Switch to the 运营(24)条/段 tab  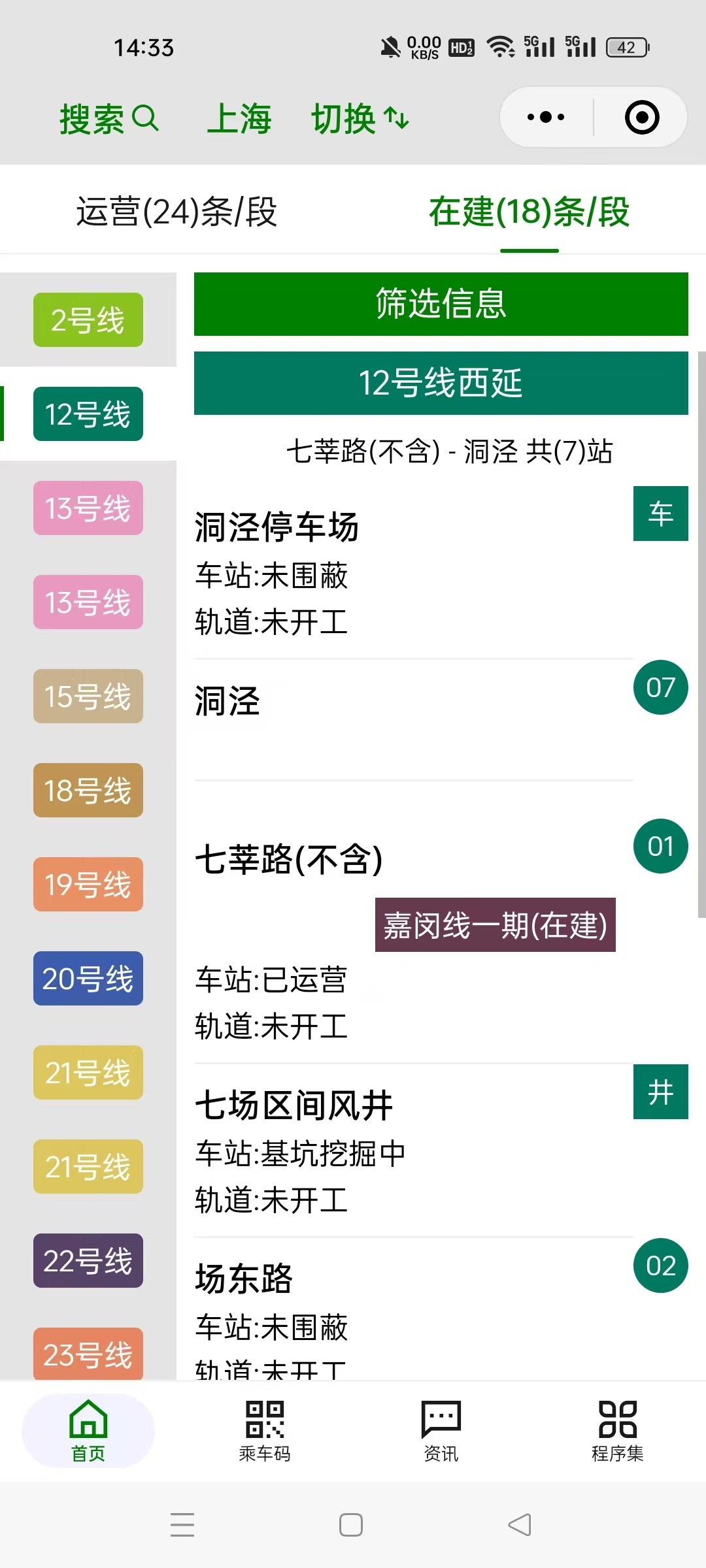pos(176,212)
